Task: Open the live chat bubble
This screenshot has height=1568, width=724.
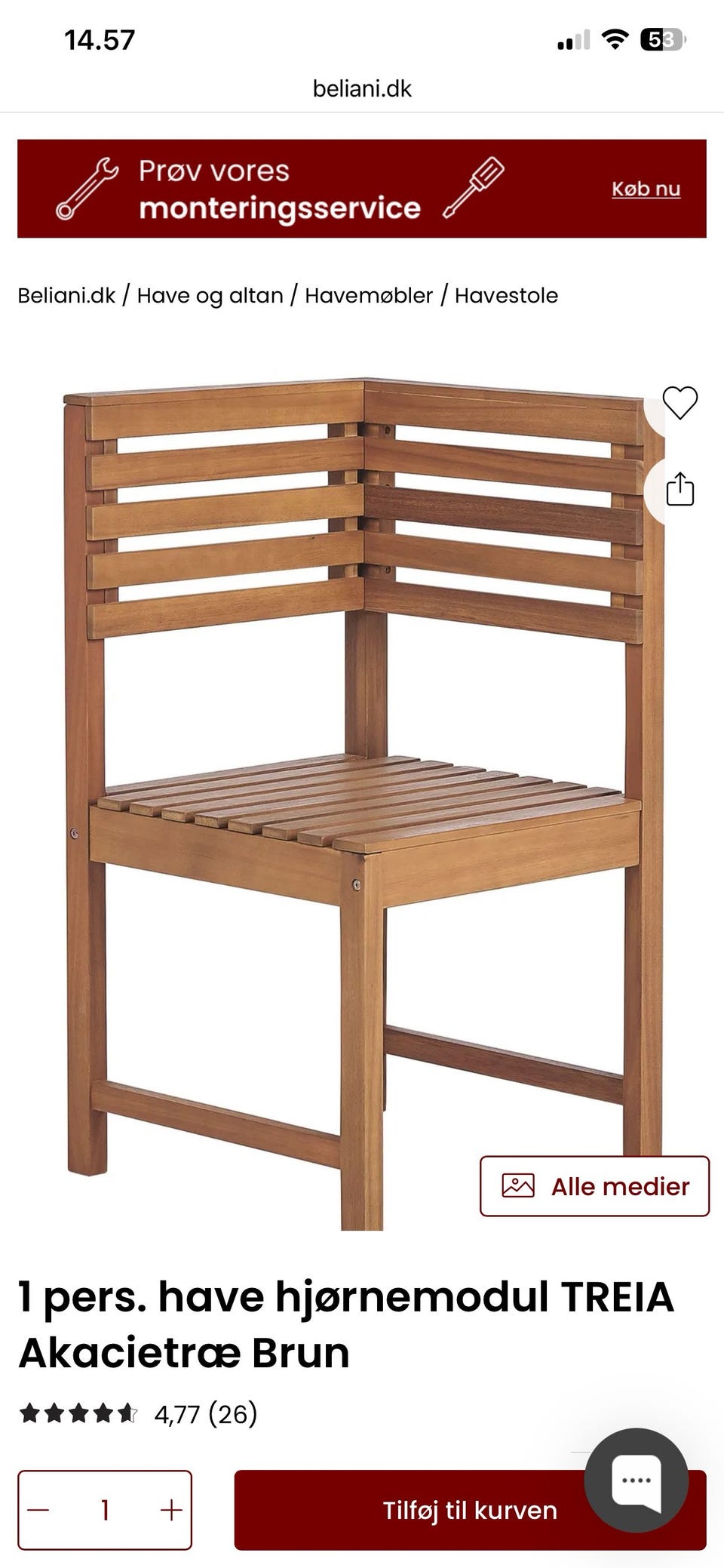Action: 636,1480
